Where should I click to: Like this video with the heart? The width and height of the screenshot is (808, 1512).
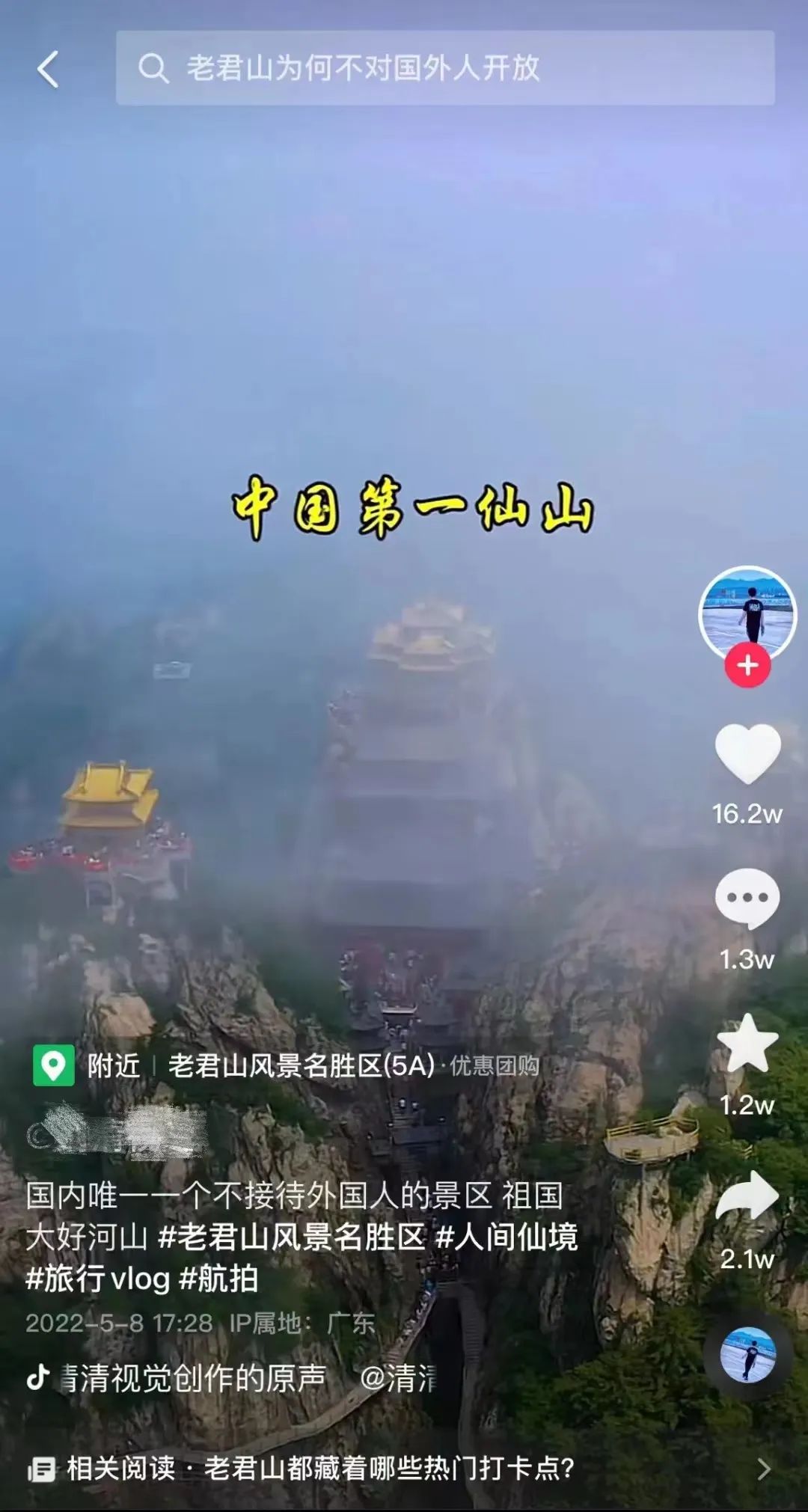click(x=747, y=754)
